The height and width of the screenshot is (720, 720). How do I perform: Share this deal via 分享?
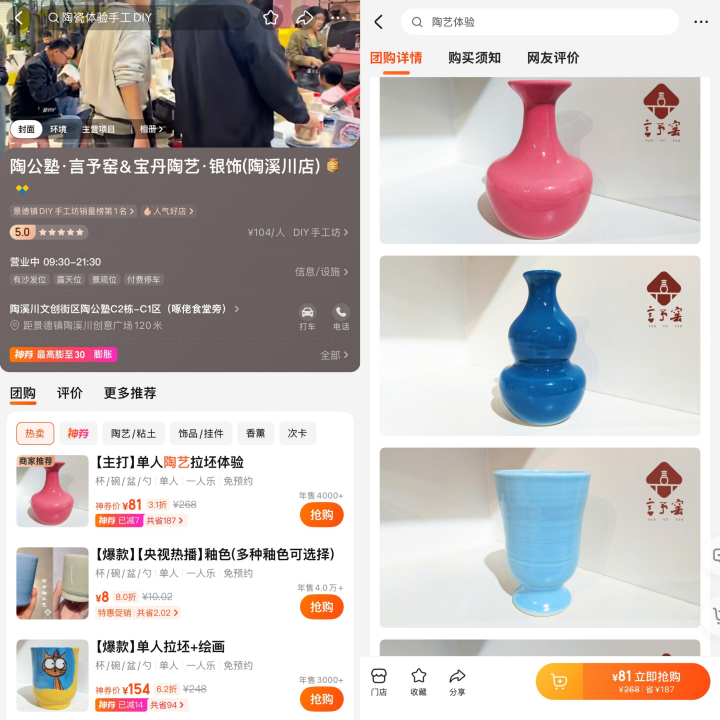point(457,682)
